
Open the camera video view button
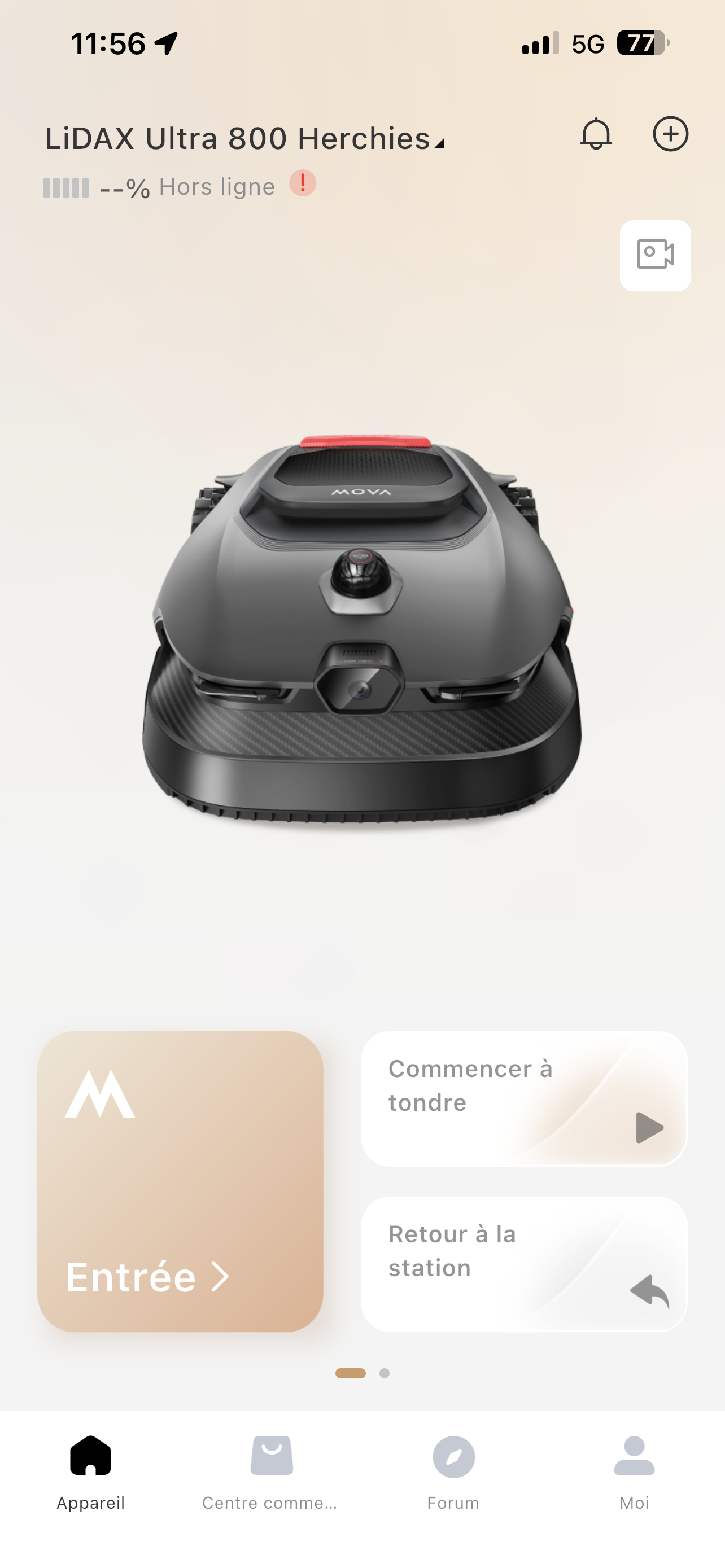click(x=655, y=256)
